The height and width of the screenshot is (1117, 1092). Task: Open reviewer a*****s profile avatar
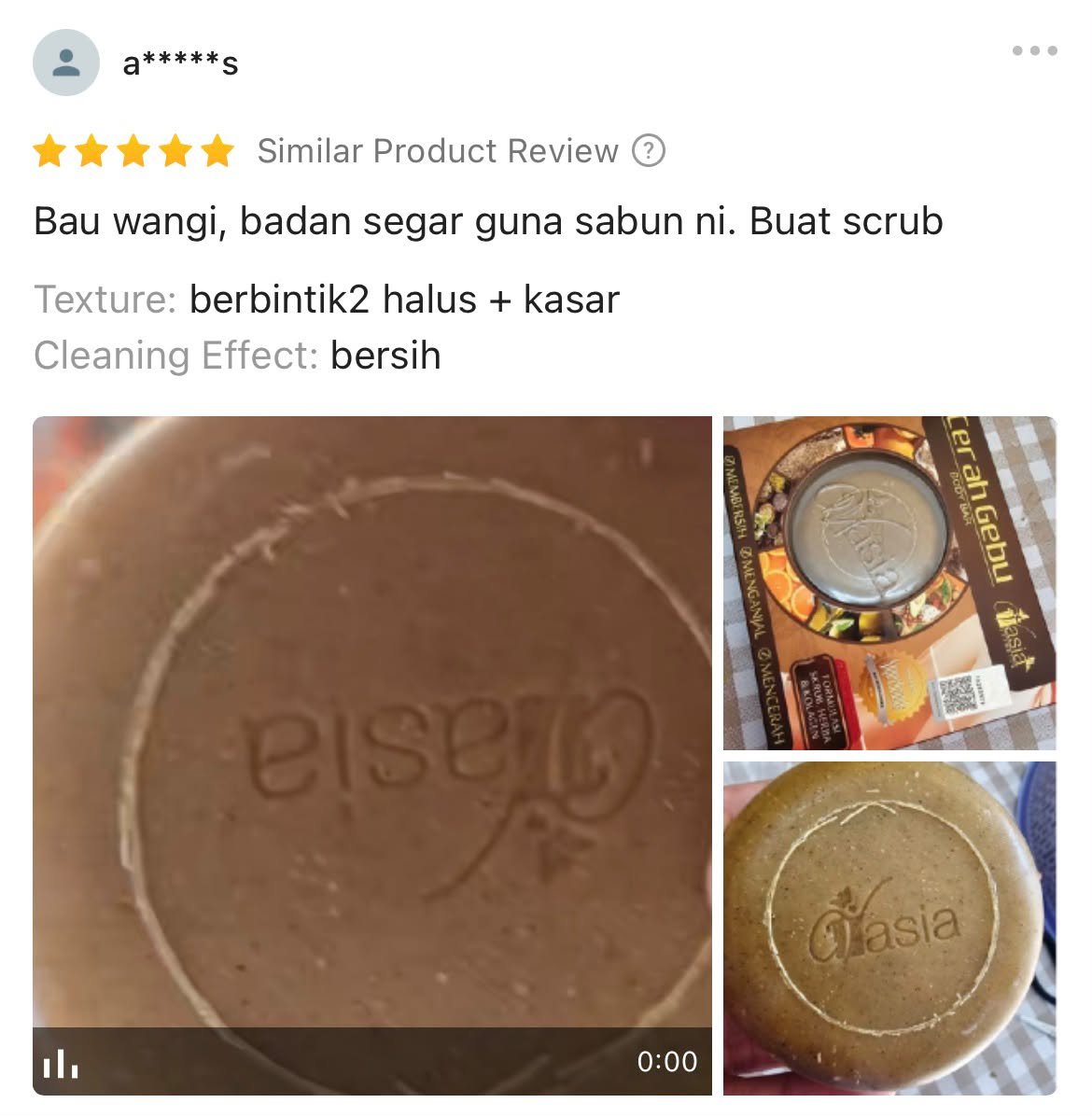coord(66,63)
